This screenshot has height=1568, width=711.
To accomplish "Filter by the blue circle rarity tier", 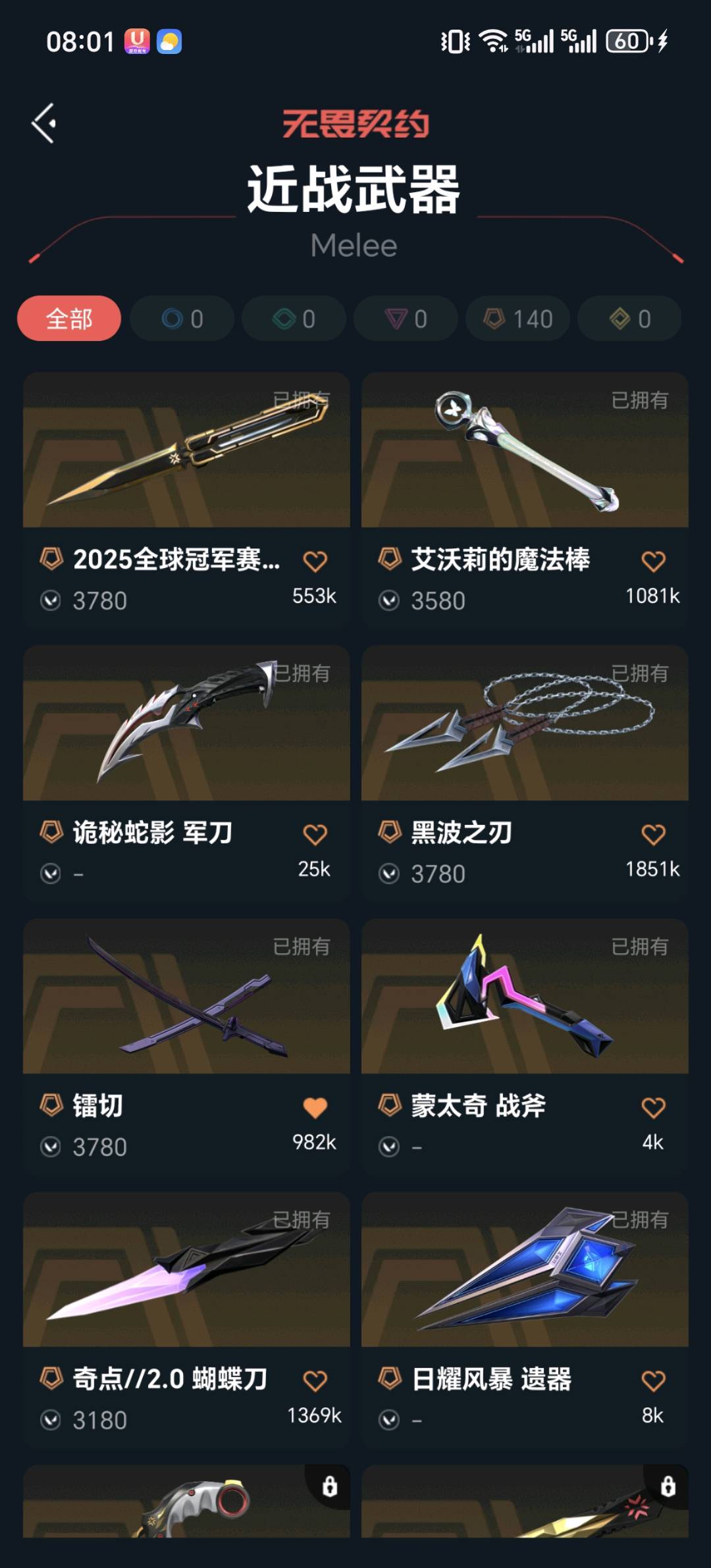I will (182, 319).
